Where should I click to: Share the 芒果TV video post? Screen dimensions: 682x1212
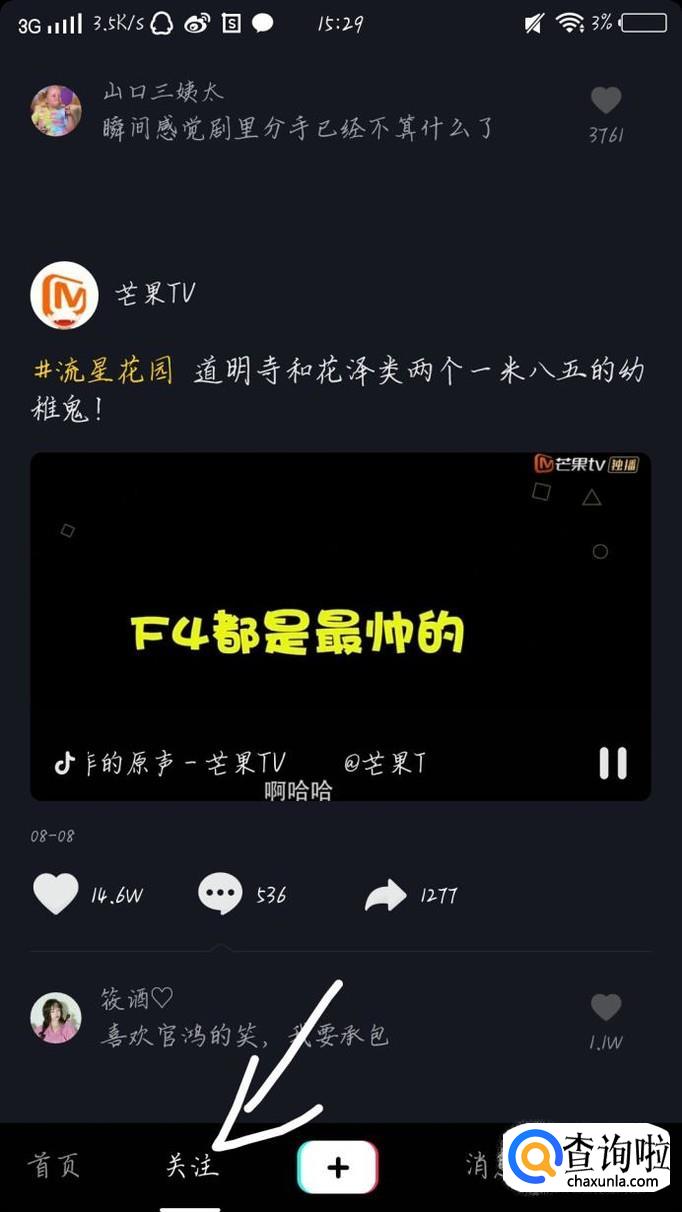click(386, 895)
